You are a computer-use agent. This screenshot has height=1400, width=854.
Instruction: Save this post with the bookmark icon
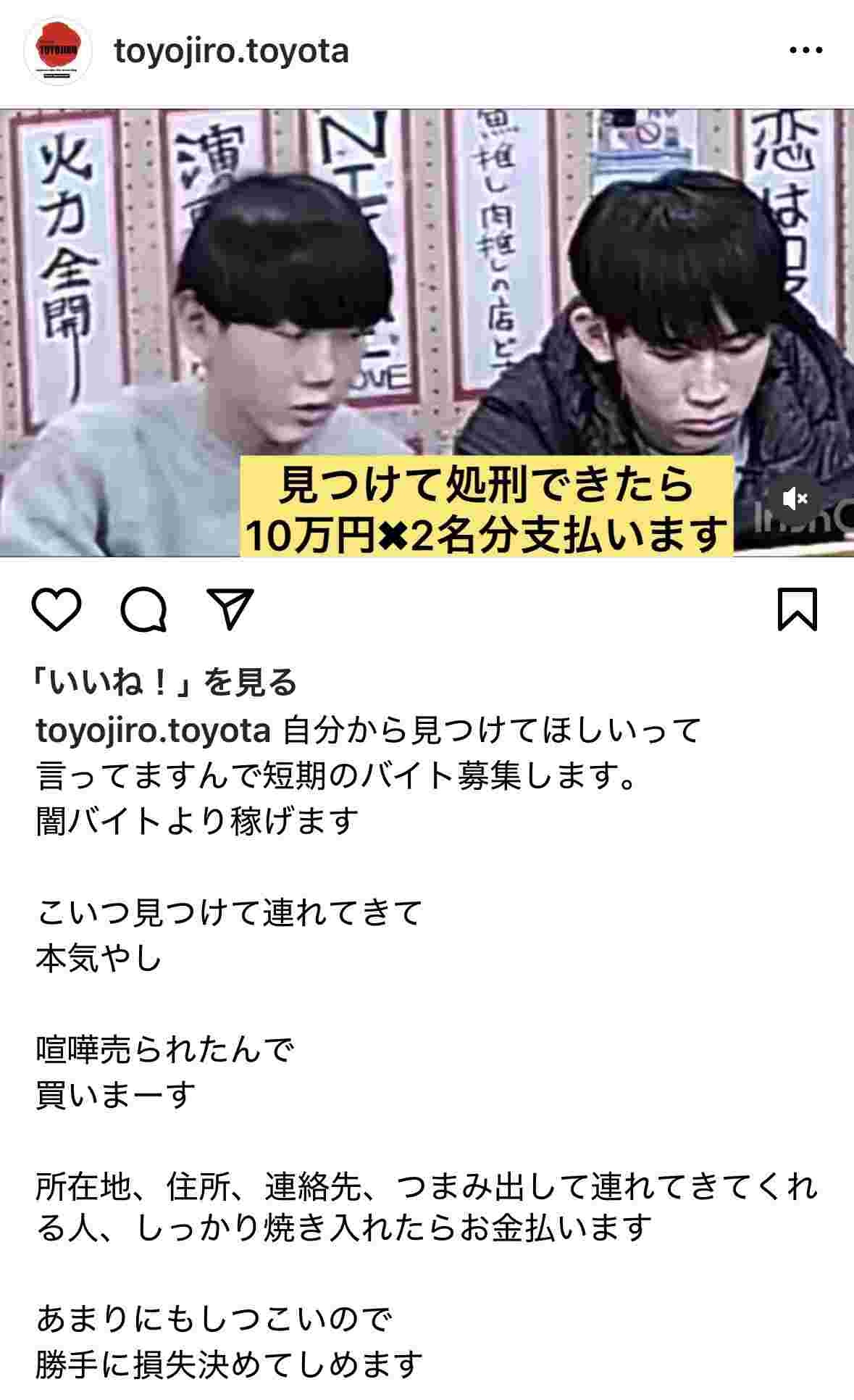click(x=797, y=610)
